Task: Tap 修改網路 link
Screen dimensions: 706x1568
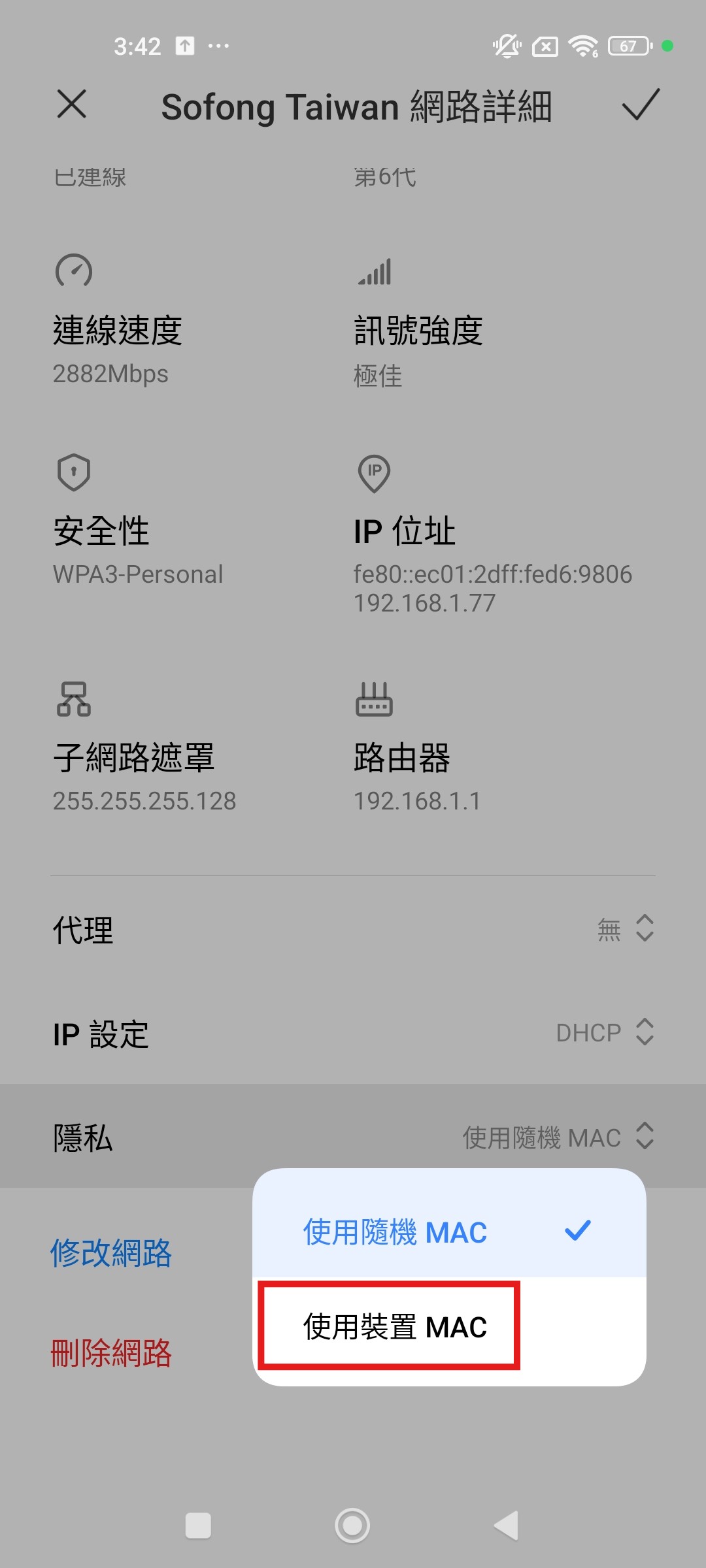Action: (x=111, y=1253)
